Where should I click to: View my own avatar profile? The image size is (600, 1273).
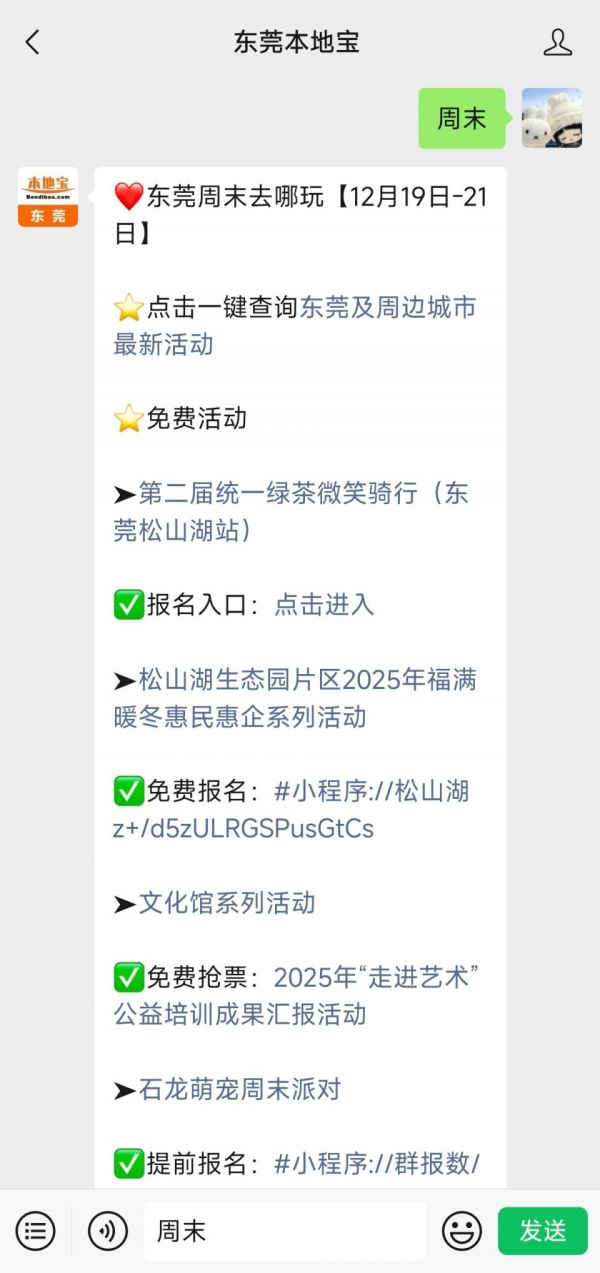[551, 118]
